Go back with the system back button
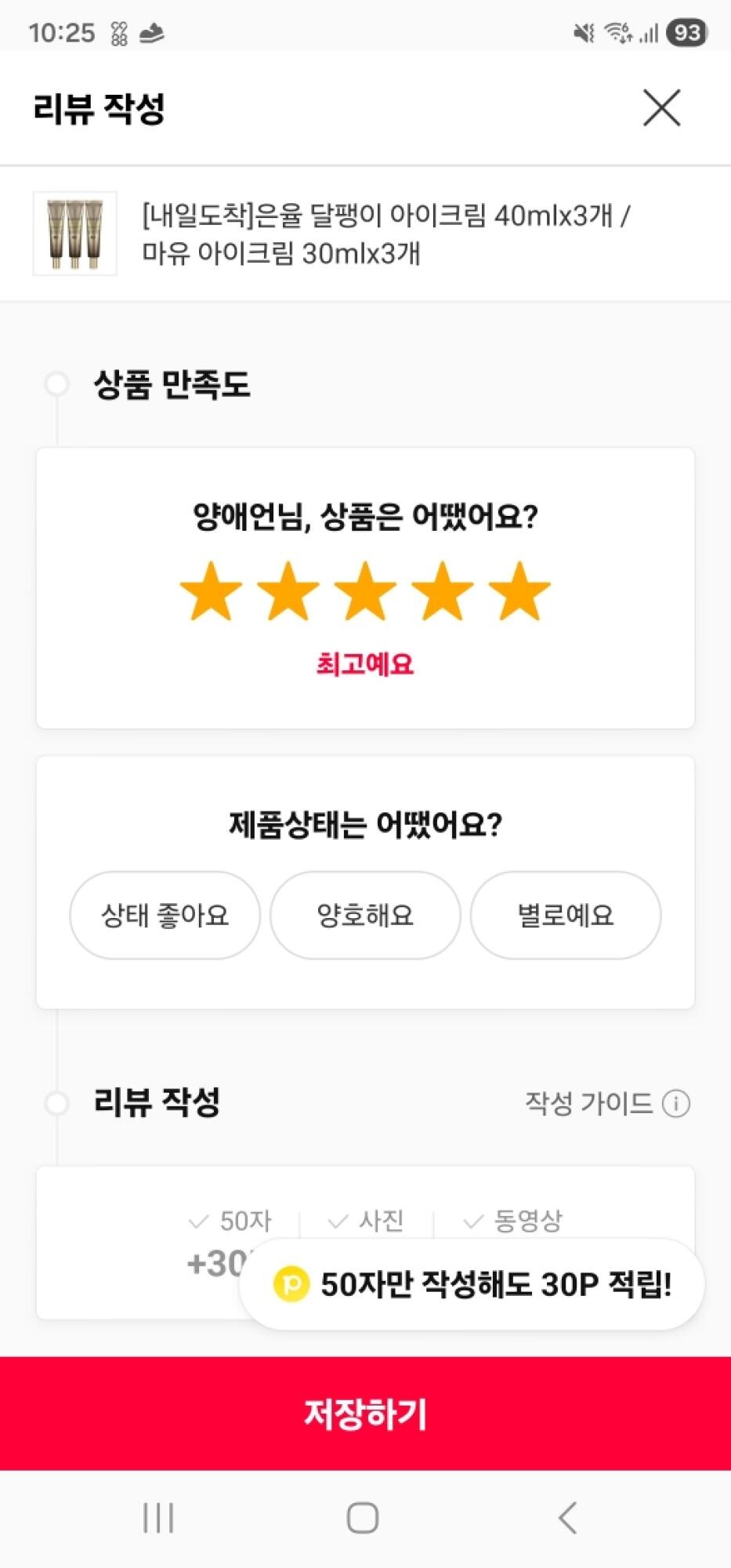 (x=568, y=1518)
